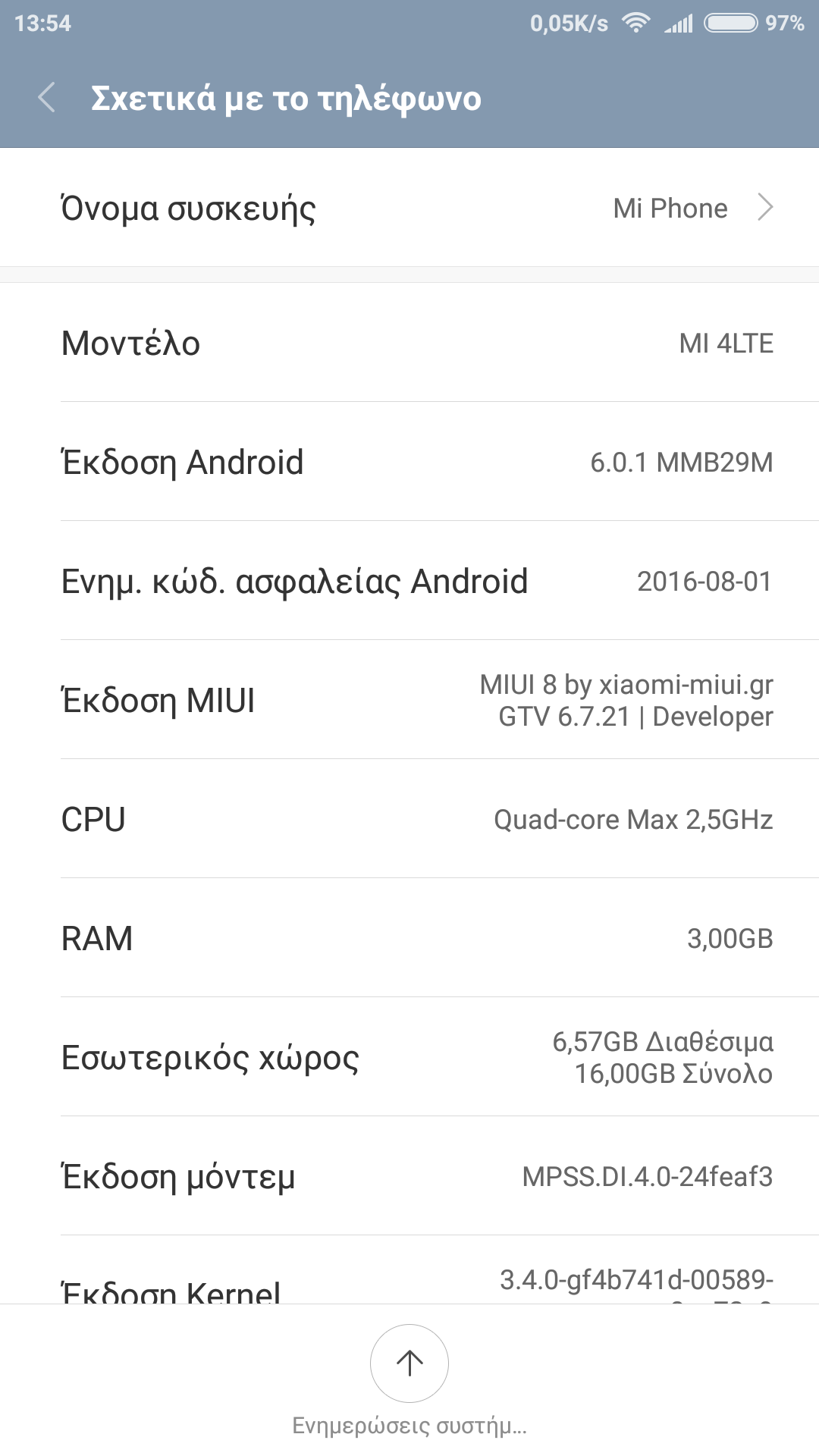This screenshot has height=1456, width=819.
Task: Open Ενημερώσεις συστήματος updater button
Action: click(x=409, y=1363)
